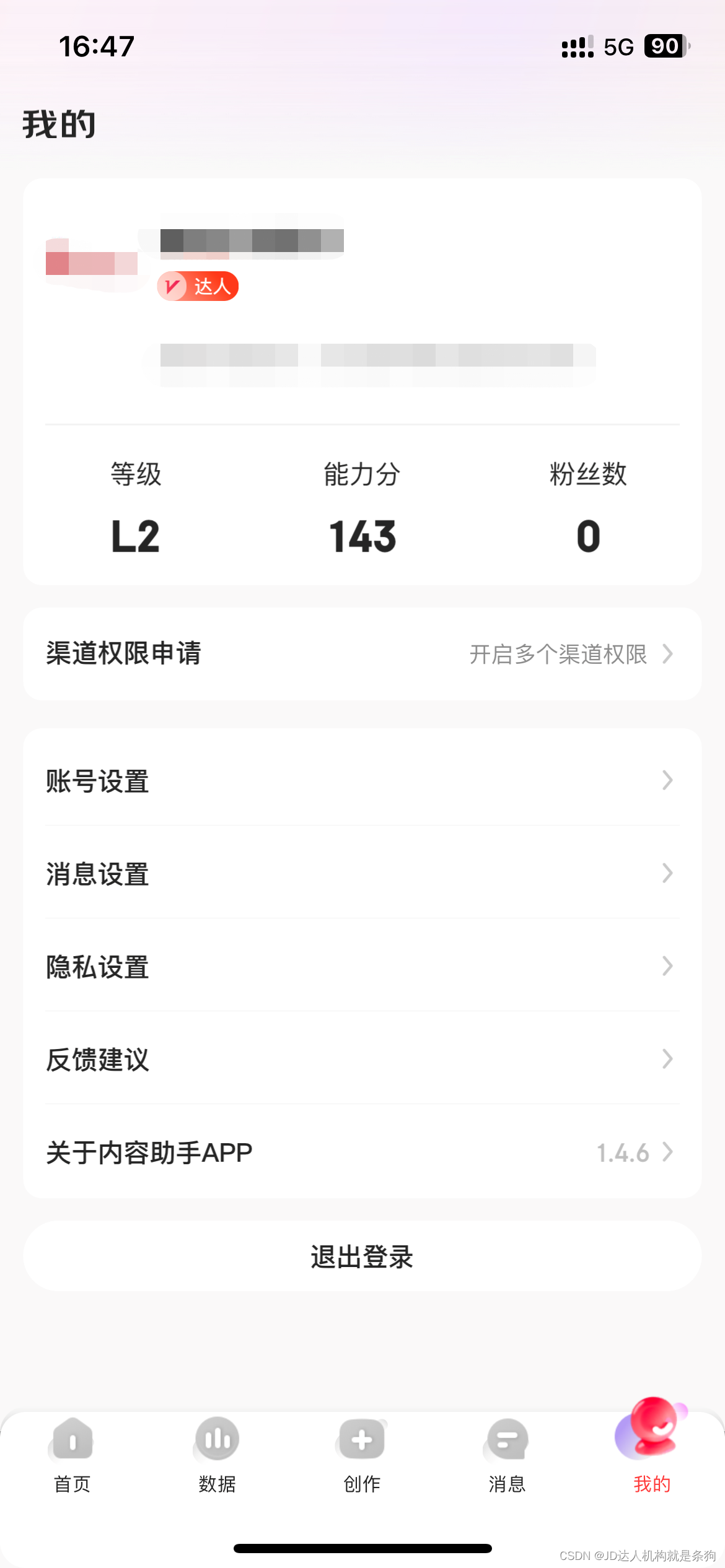Open 反馈建议 page

point(362,1059)
